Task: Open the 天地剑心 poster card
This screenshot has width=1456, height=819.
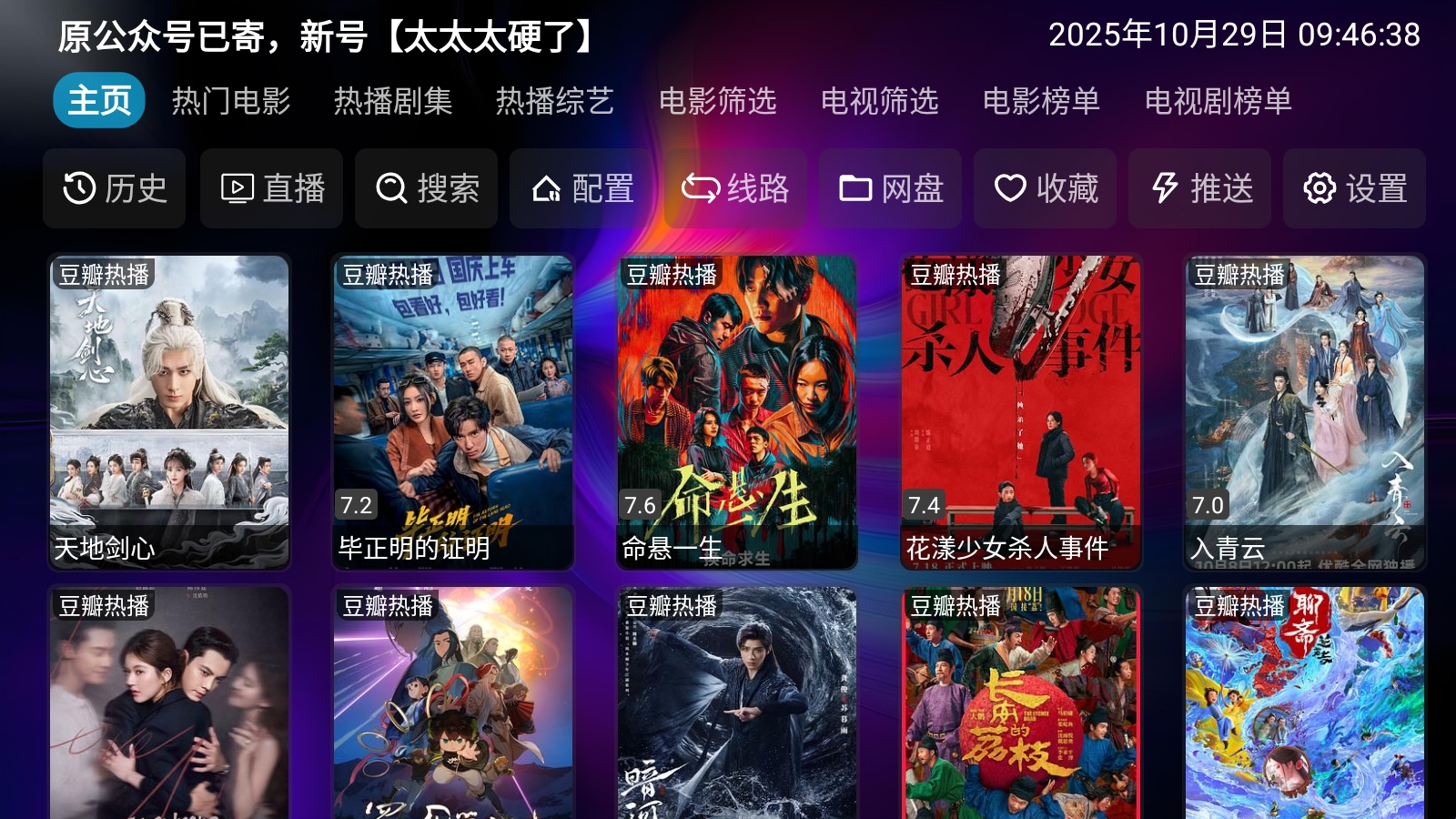Action: tap(169, 411)
